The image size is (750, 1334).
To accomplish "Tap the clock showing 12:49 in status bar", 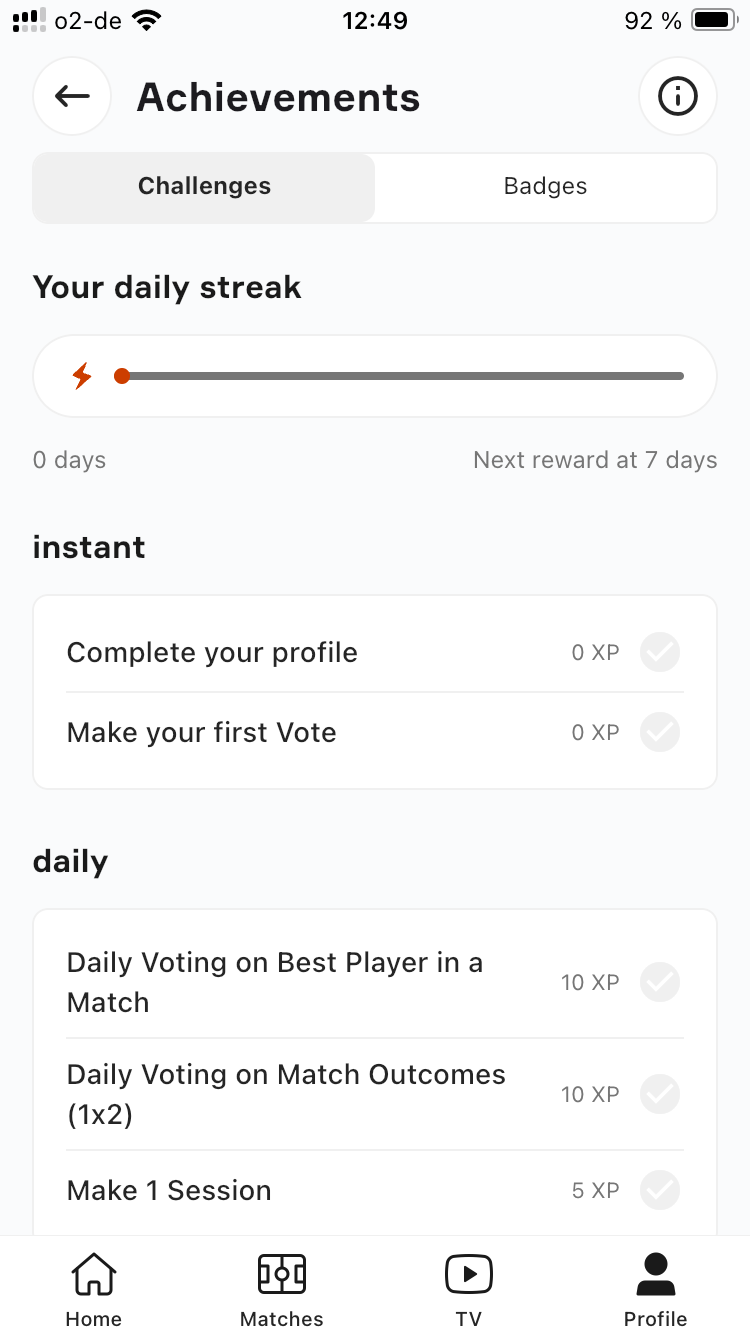I will pyautogui.click(x=375, y=20).
